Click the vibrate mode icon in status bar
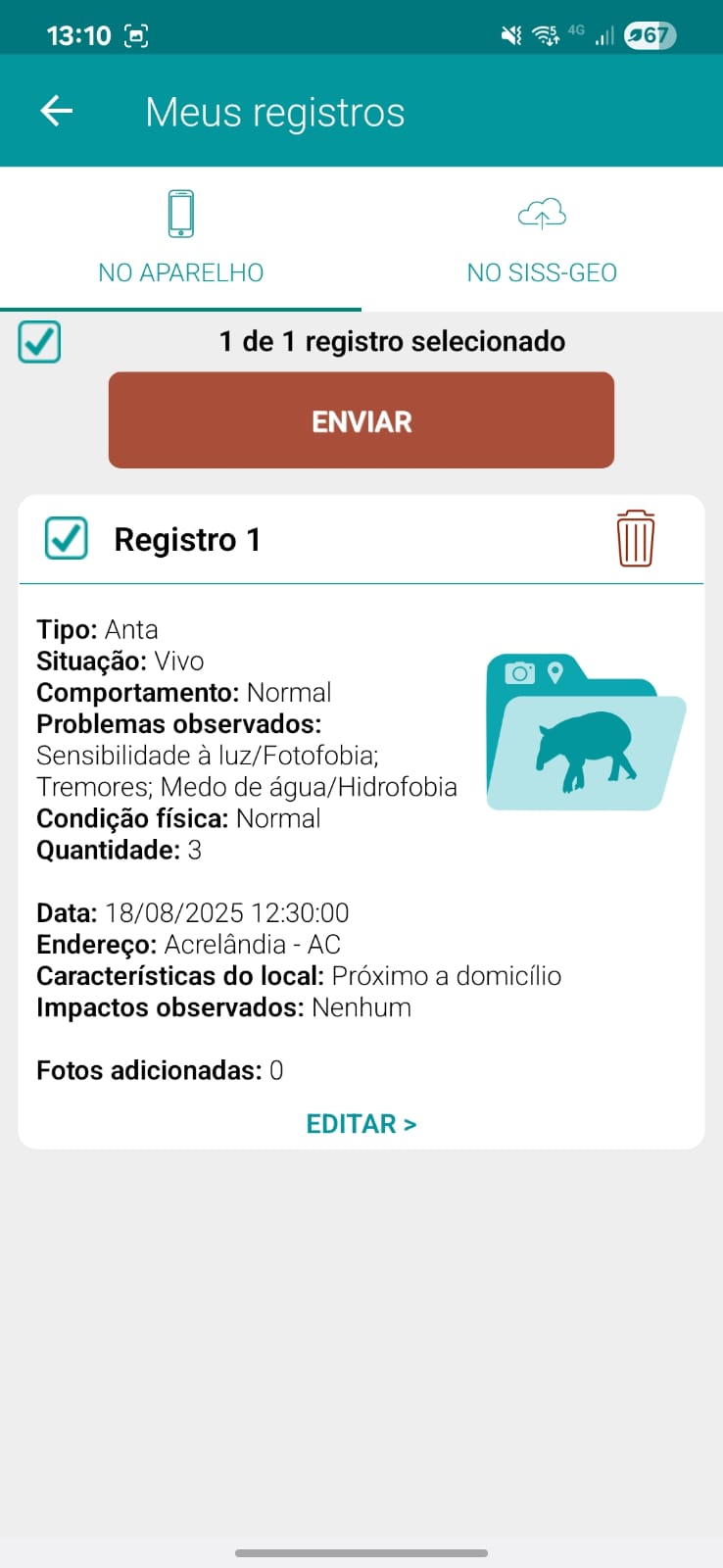Viewport: 723px width, 1568px height. 510,34
